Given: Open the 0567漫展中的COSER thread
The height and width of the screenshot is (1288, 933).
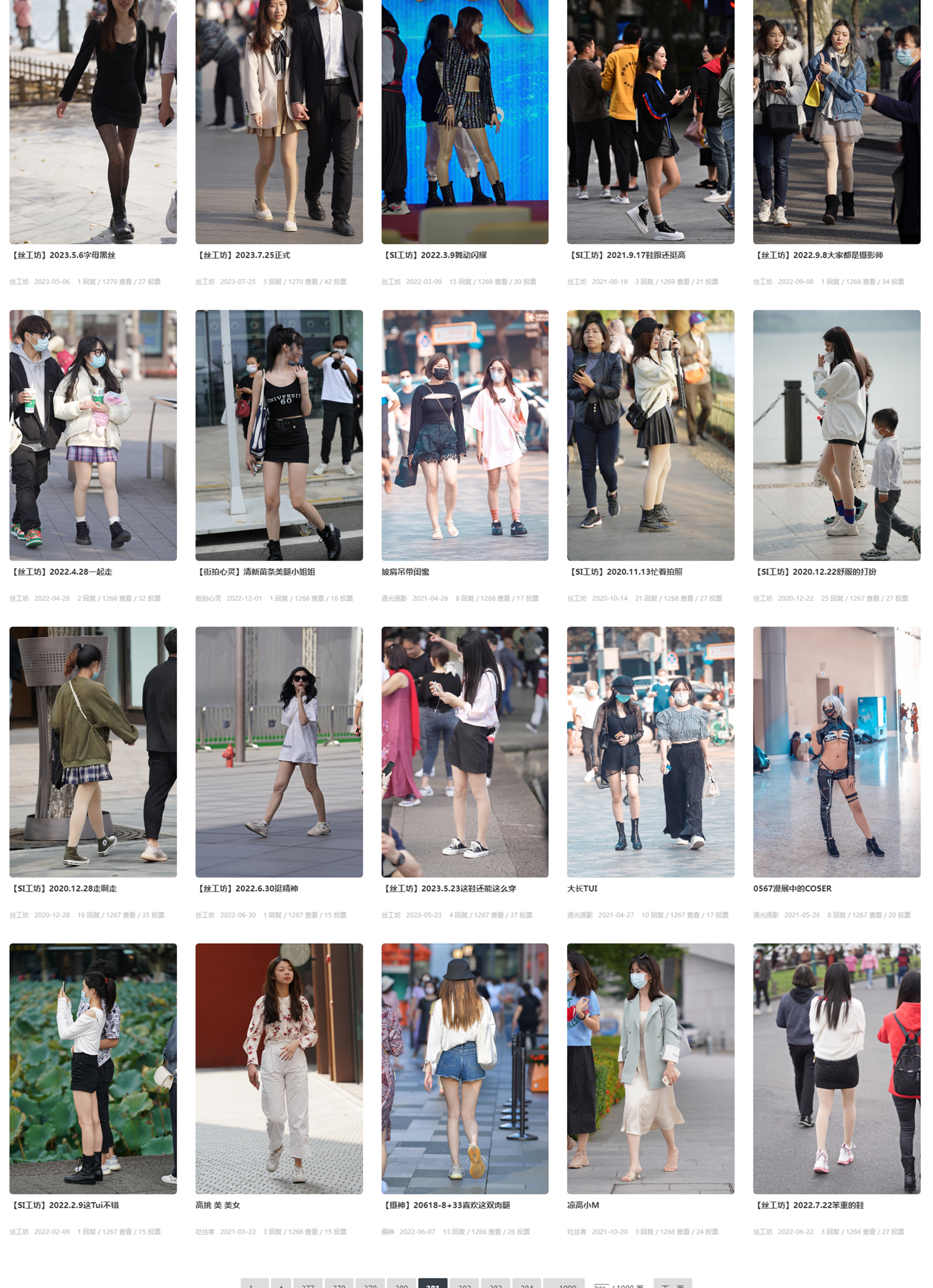Looking at the screenshot, I should 792,888.
